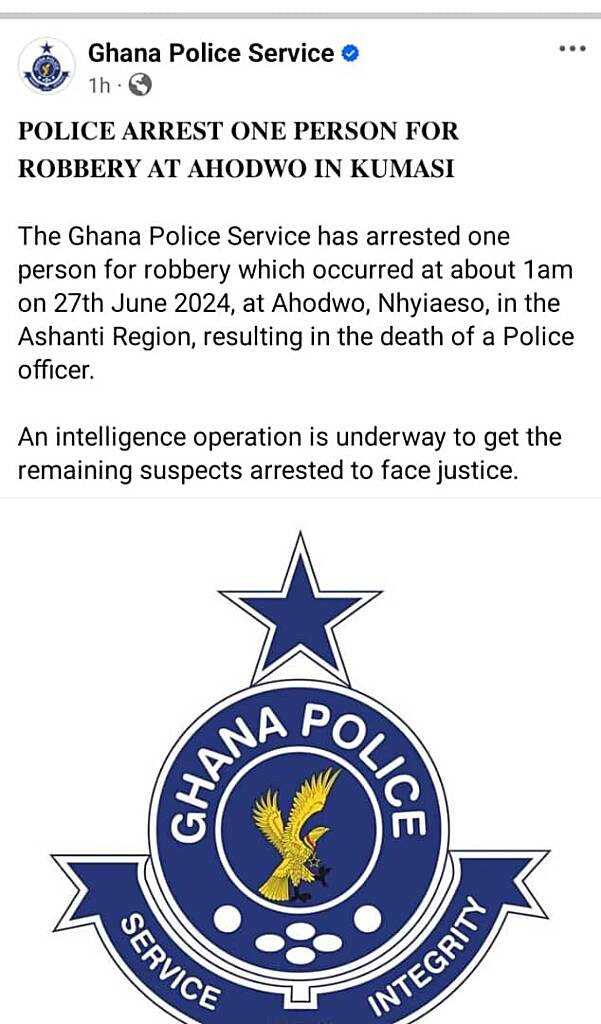Tap the 1h post timestamp

[99, 85]
